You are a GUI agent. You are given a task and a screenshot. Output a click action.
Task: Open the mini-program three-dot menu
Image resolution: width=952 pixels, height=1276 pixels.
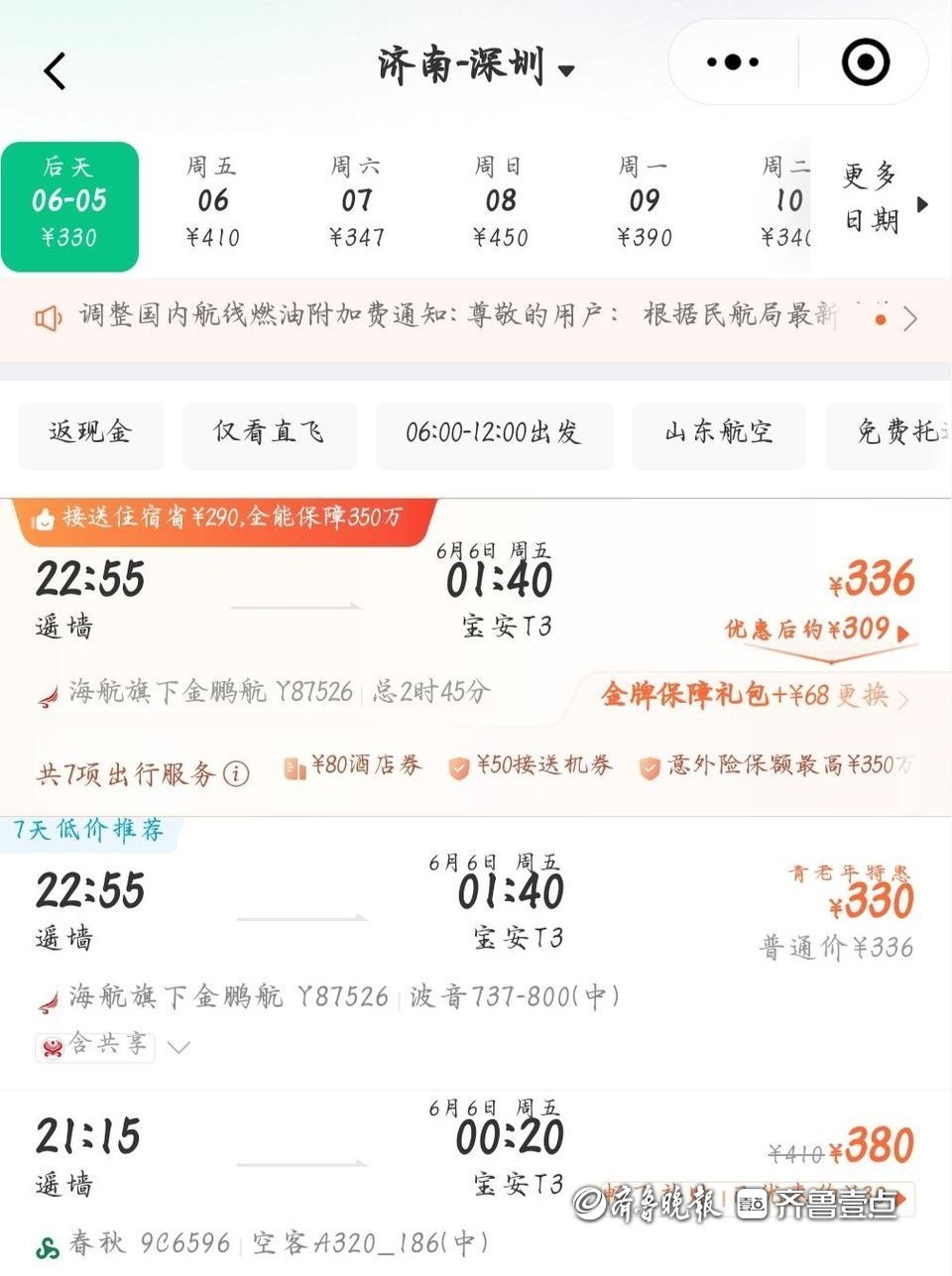click(733, 62)
